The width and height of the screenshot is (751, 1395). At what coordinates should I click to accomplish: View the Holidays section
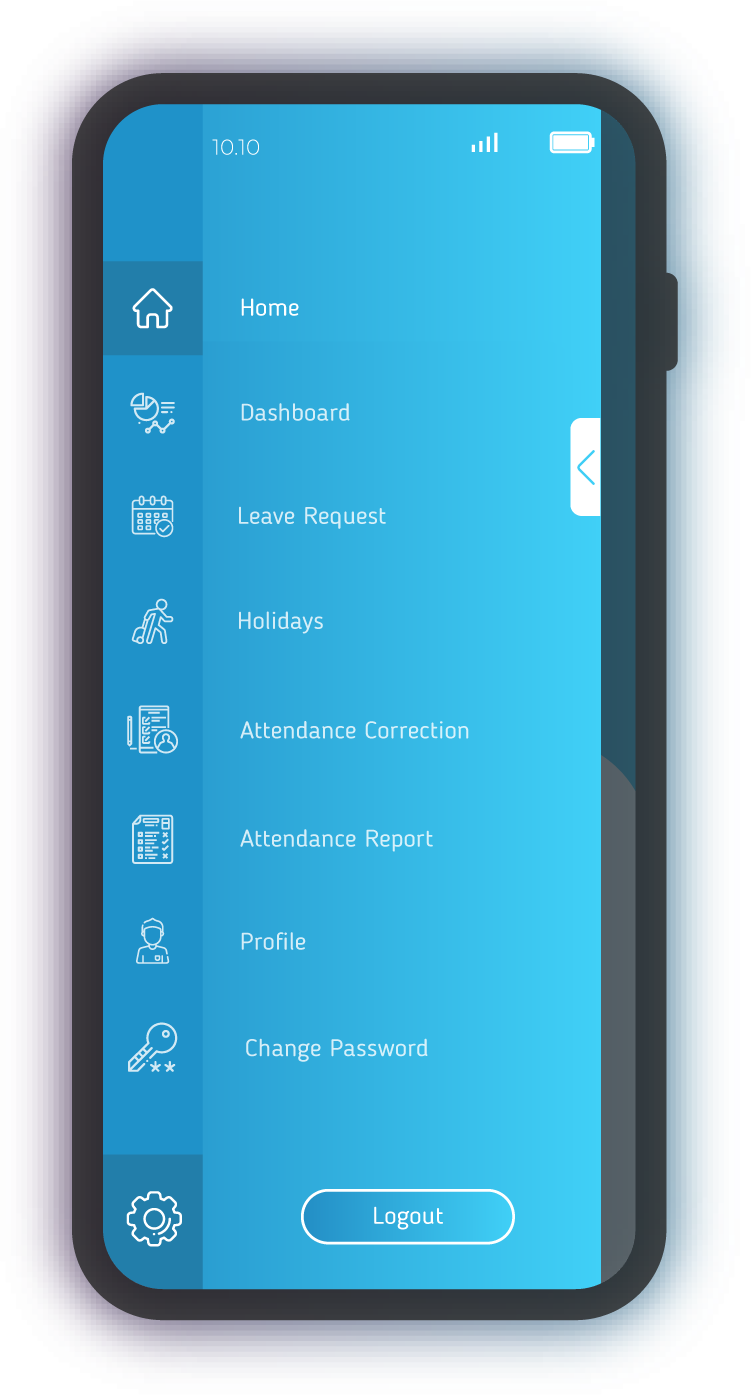[x=280, y=621]
